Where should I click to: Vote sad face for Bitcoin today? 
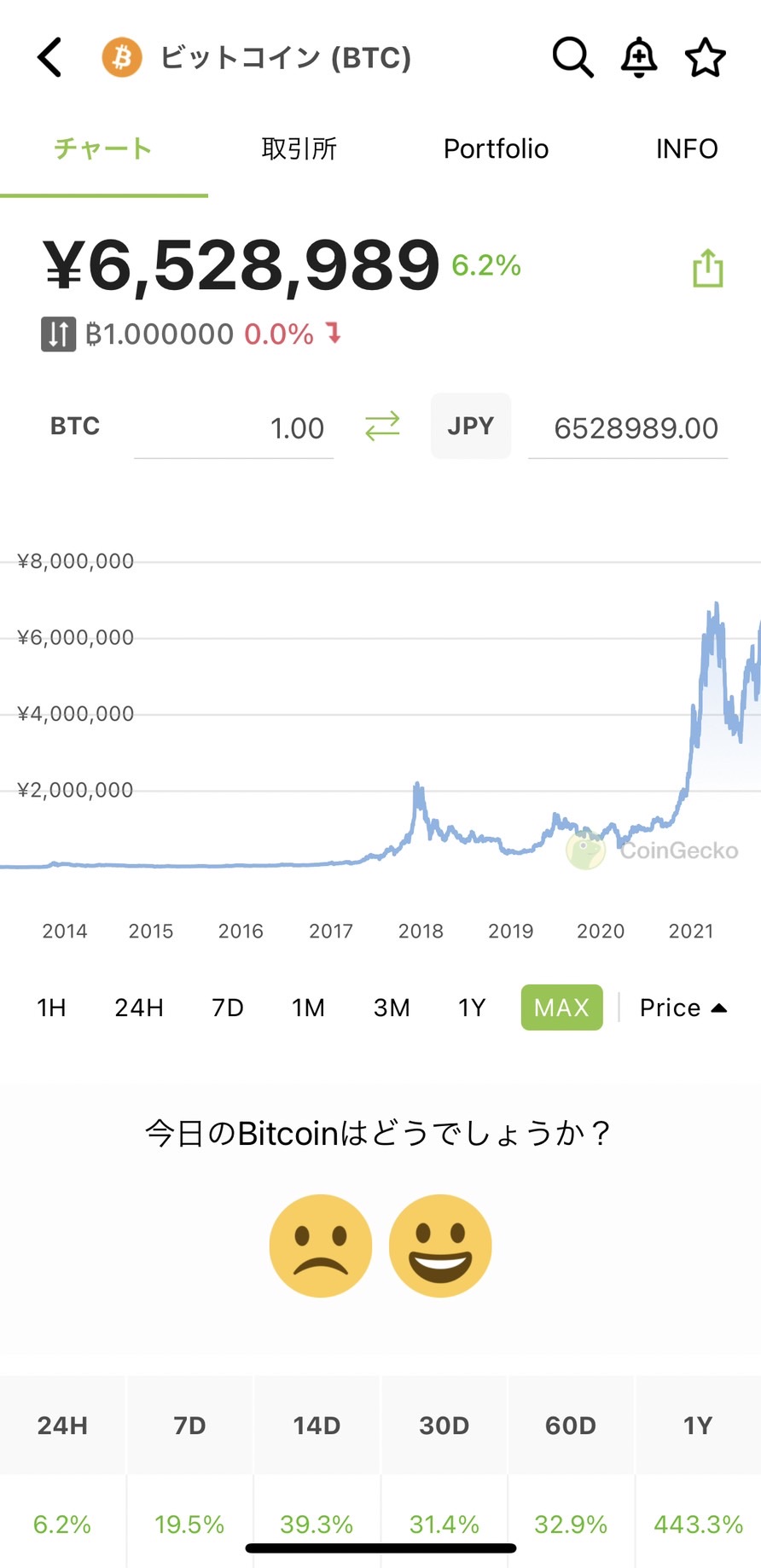click(x=321, y=1246)
